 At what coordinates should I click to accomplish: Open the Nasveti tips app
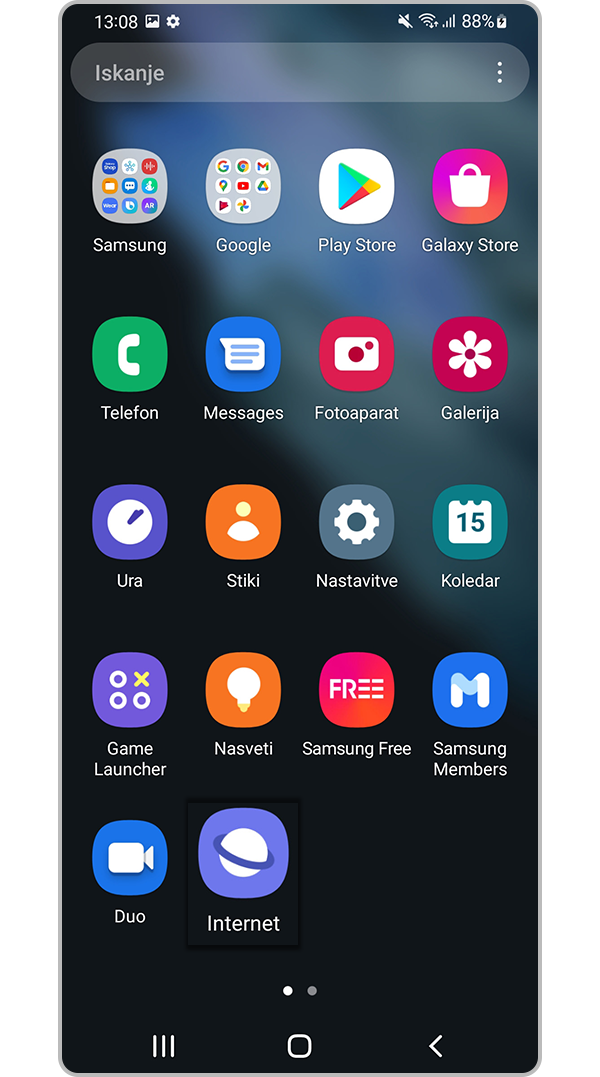[x=243, y=690]
